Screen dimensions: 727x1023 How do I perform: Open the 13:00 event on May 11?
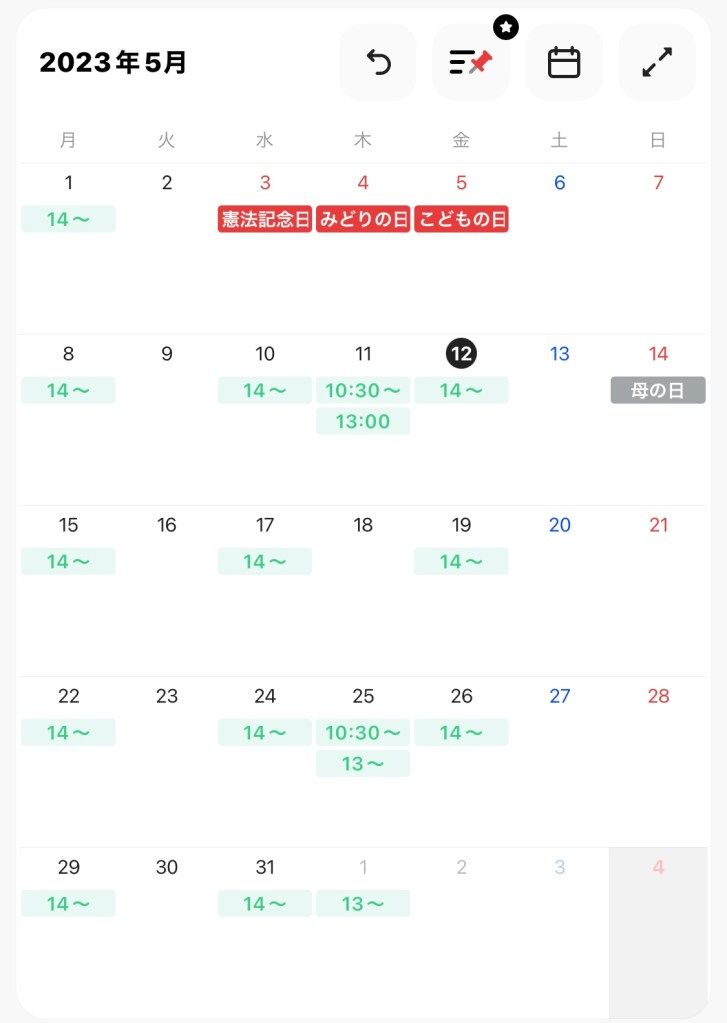click(363, 422)
